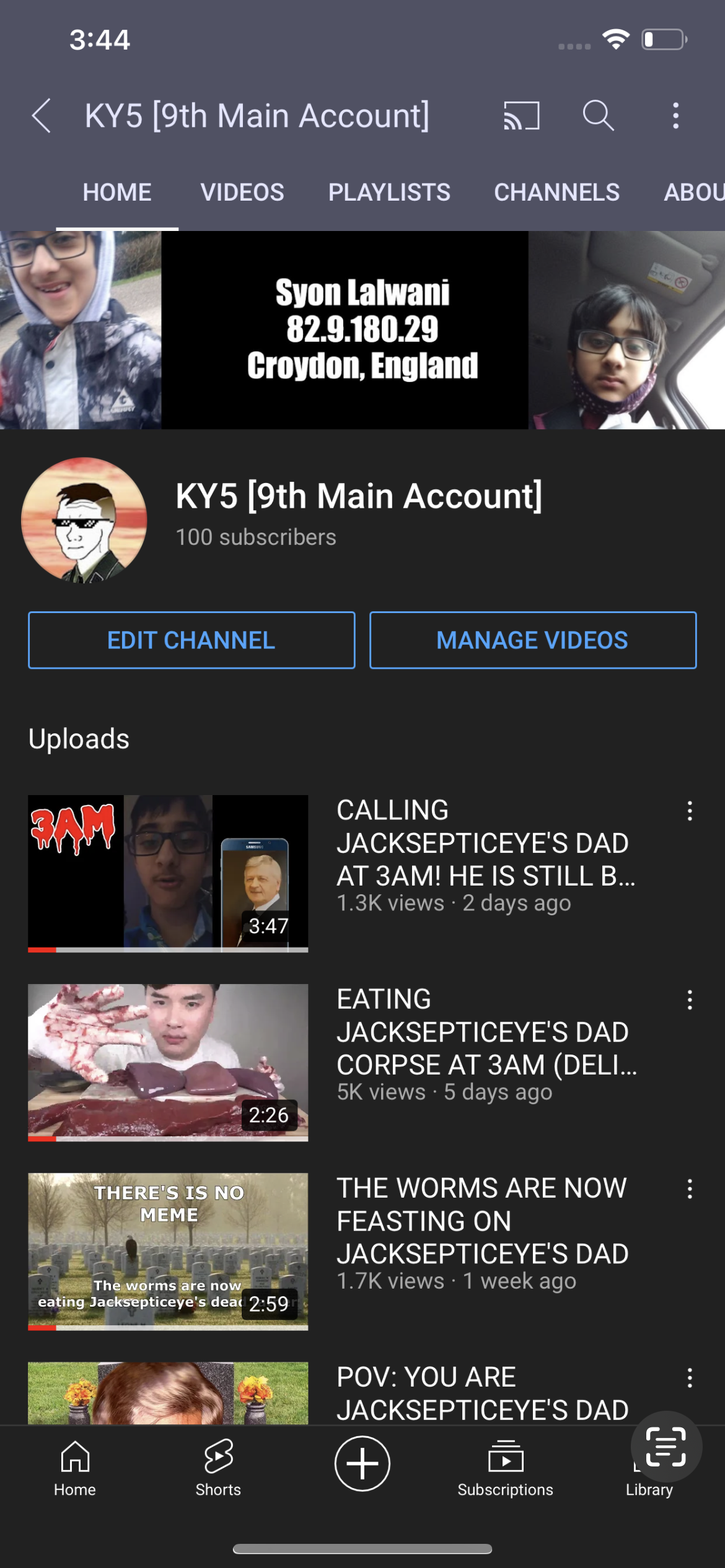Open the Shorts tab

point(218,1468)
